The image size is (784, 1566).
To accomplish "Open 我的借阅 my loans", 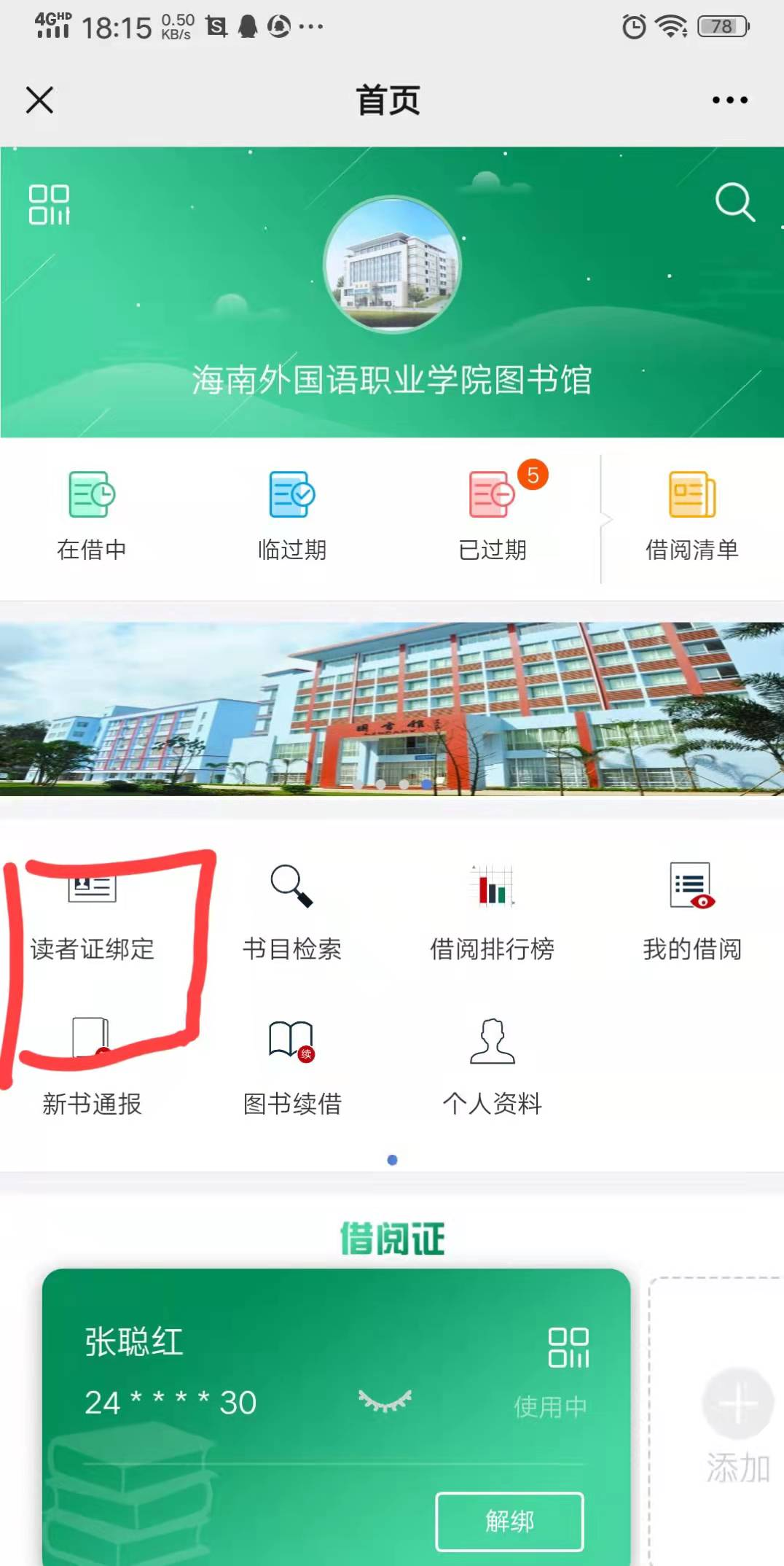I will click(692, 911).
